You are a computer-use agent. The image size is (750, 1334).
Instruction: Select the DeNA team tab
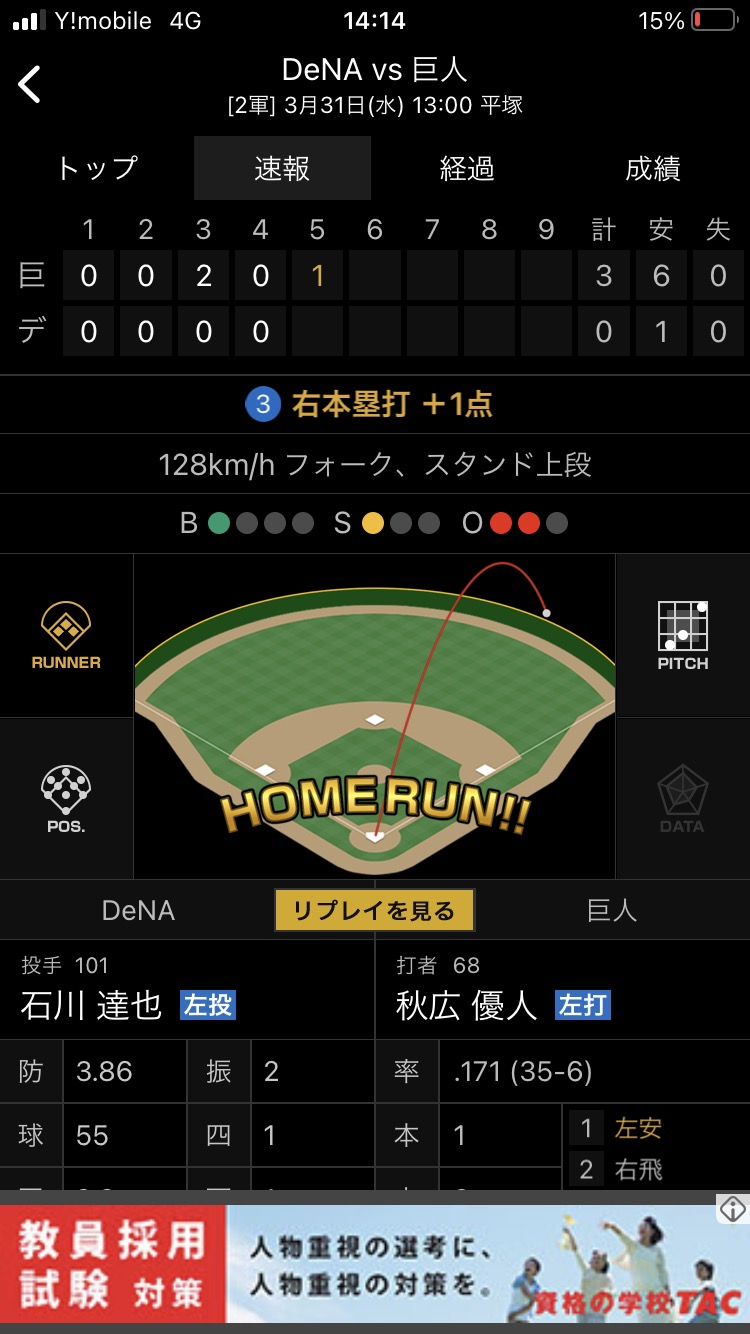click(138, 910)
